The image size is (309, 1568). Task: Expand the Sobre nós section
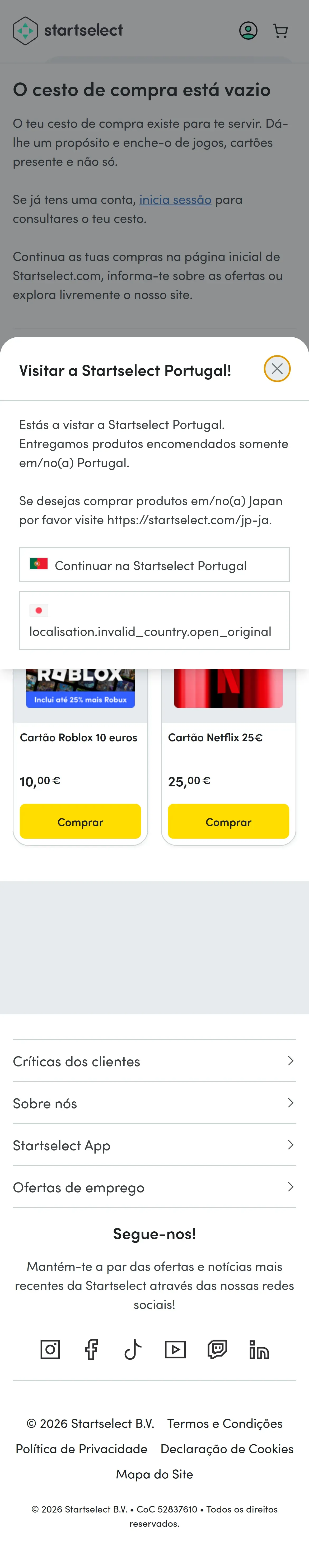coord(154,1103)
